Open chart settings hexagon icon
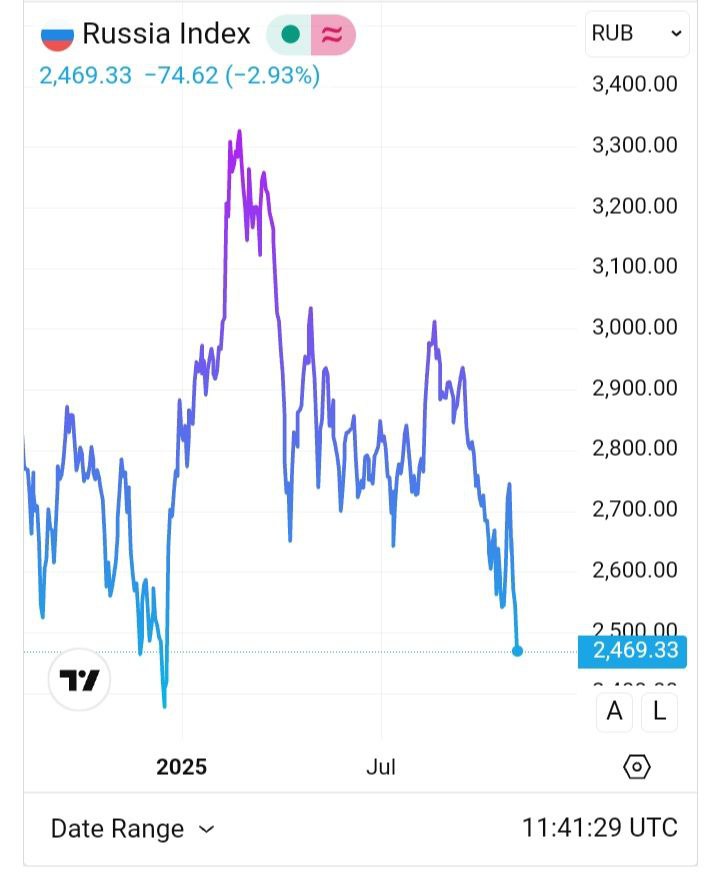 point(637,767)
